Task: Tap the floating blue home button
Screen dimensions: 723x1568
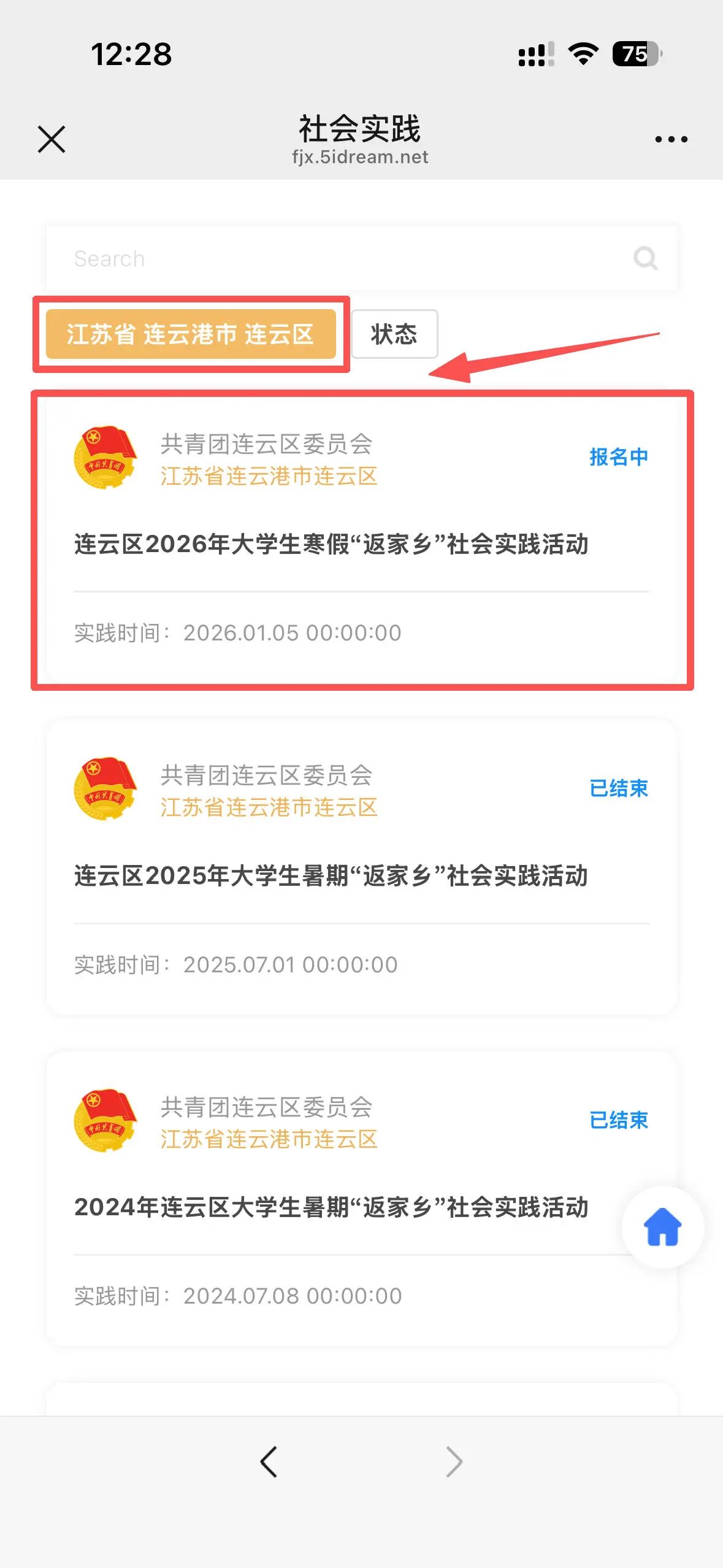Action: tap(662, 1227)
